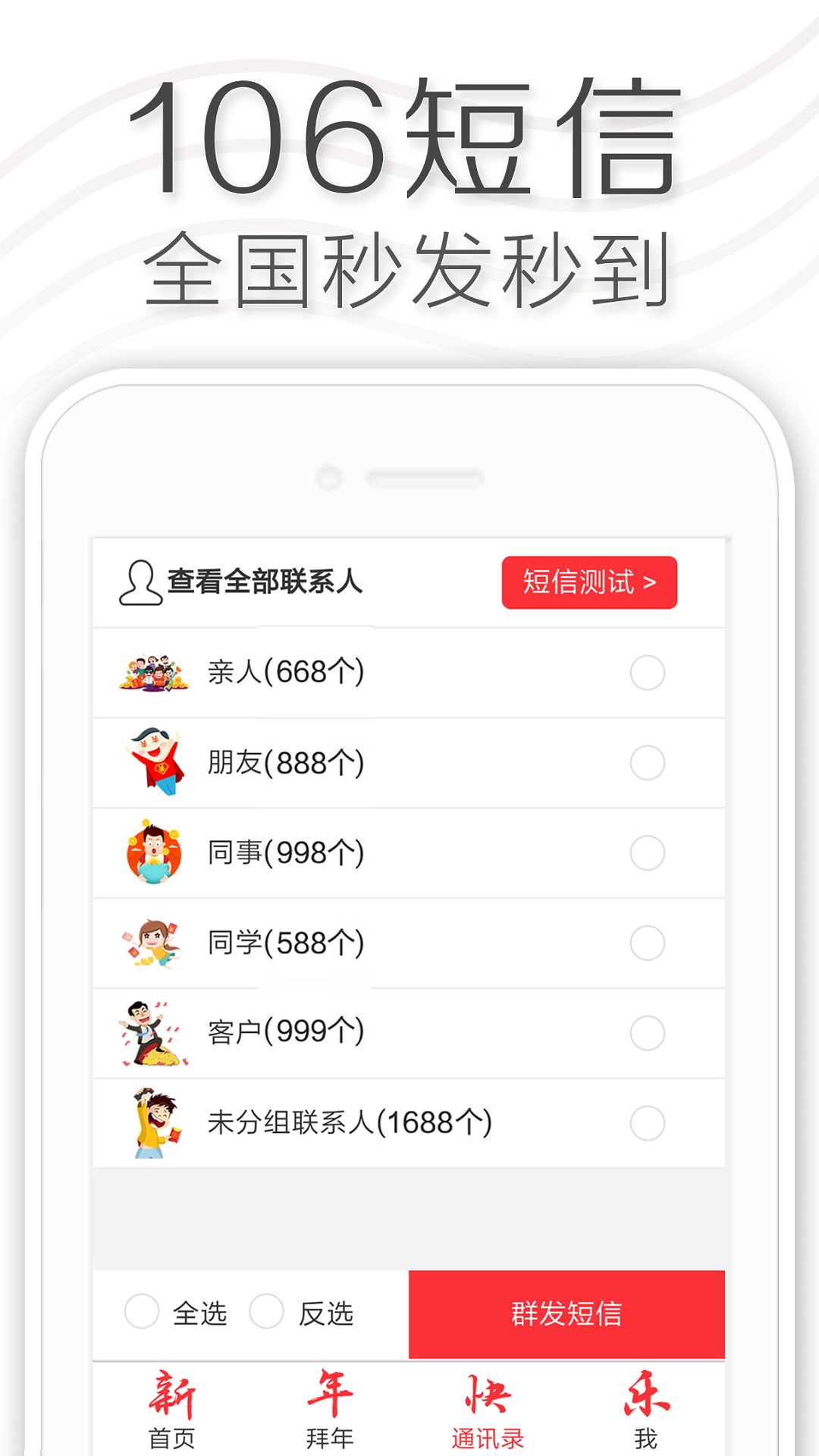
Task: Select the 亲人 family group avatar icon
Action: tap(157, 671)
